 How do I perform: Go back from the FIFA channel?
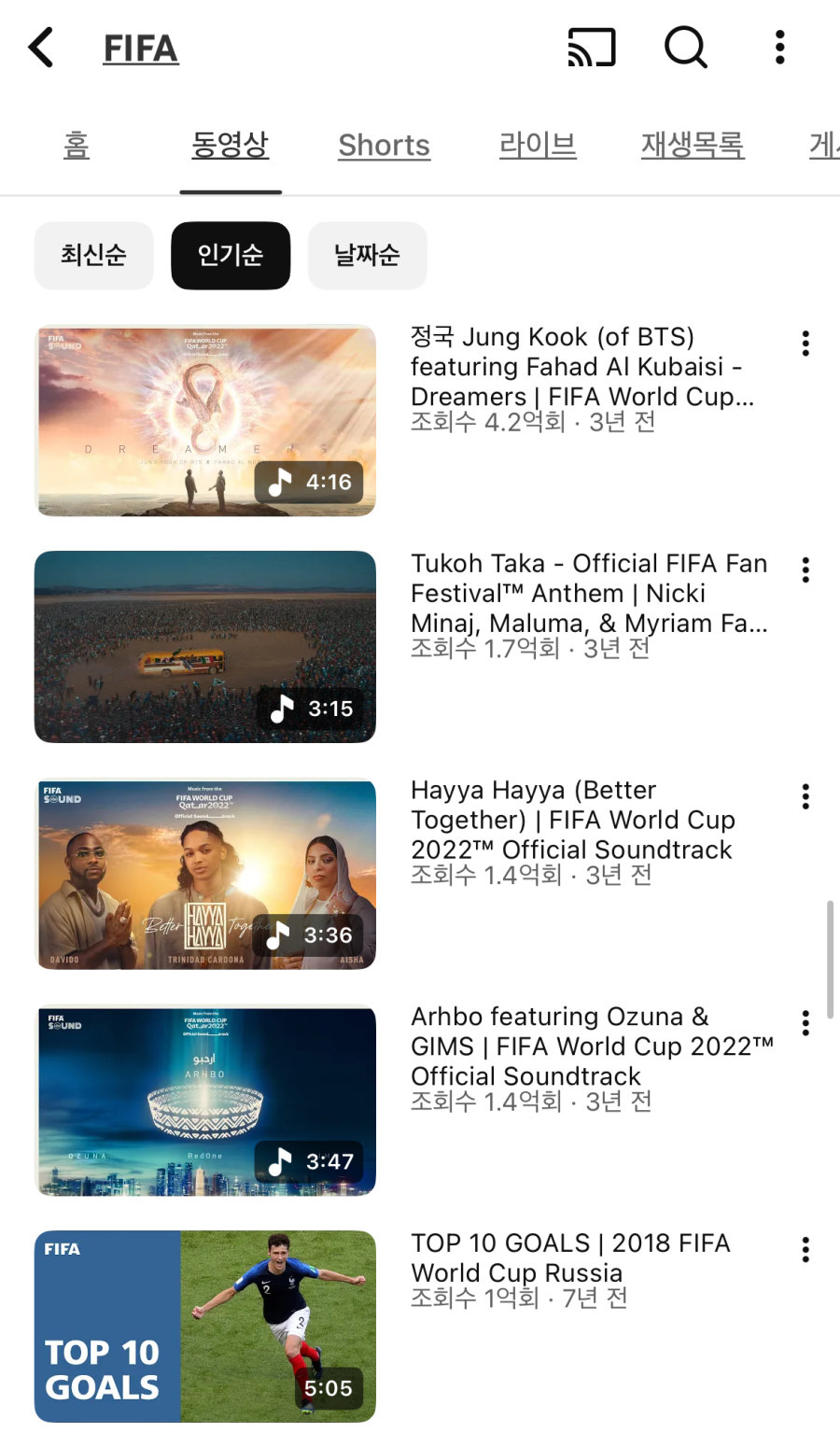pyautogui.click(x=42, y=48)
